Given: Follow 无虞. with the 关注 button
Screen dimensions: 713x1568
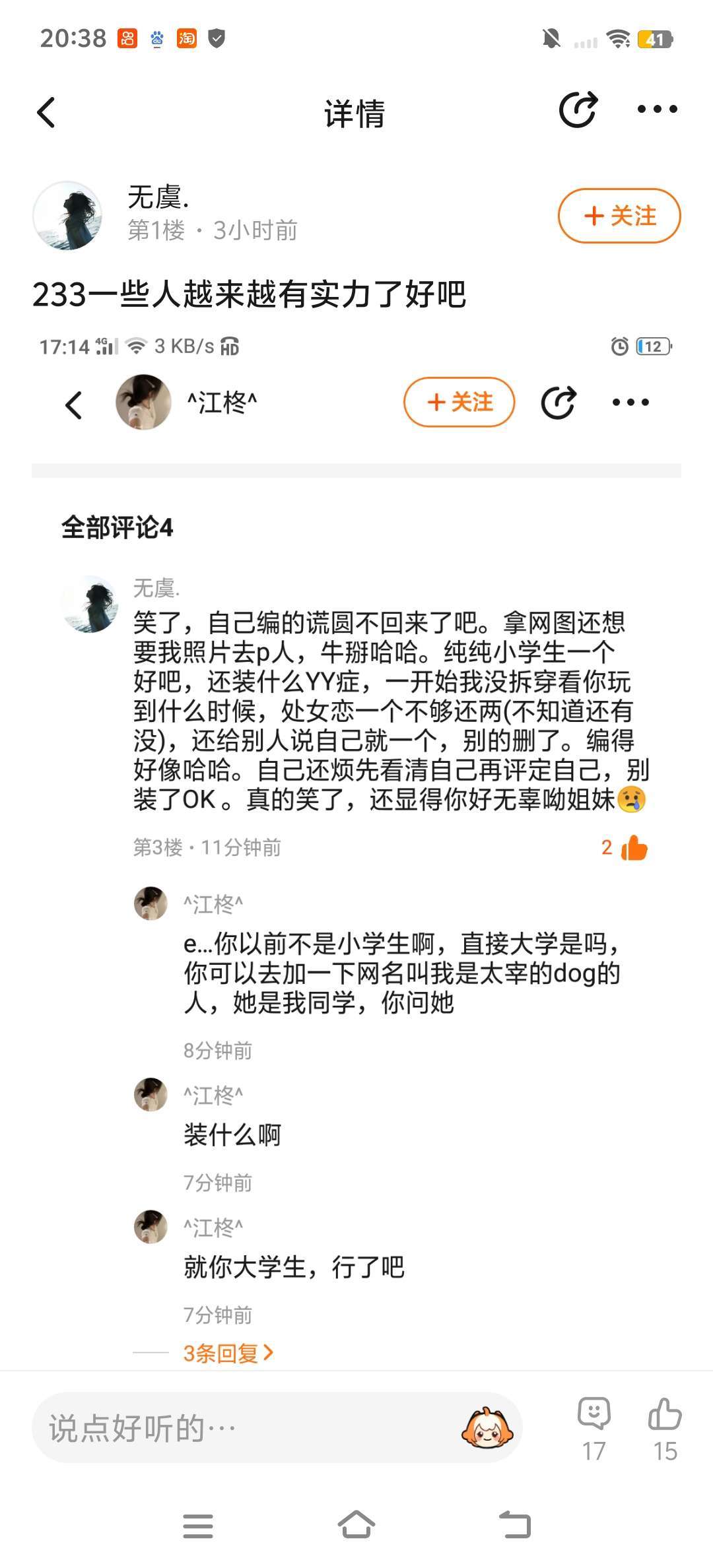Looking at the screenshot, I should click(619, 216).
